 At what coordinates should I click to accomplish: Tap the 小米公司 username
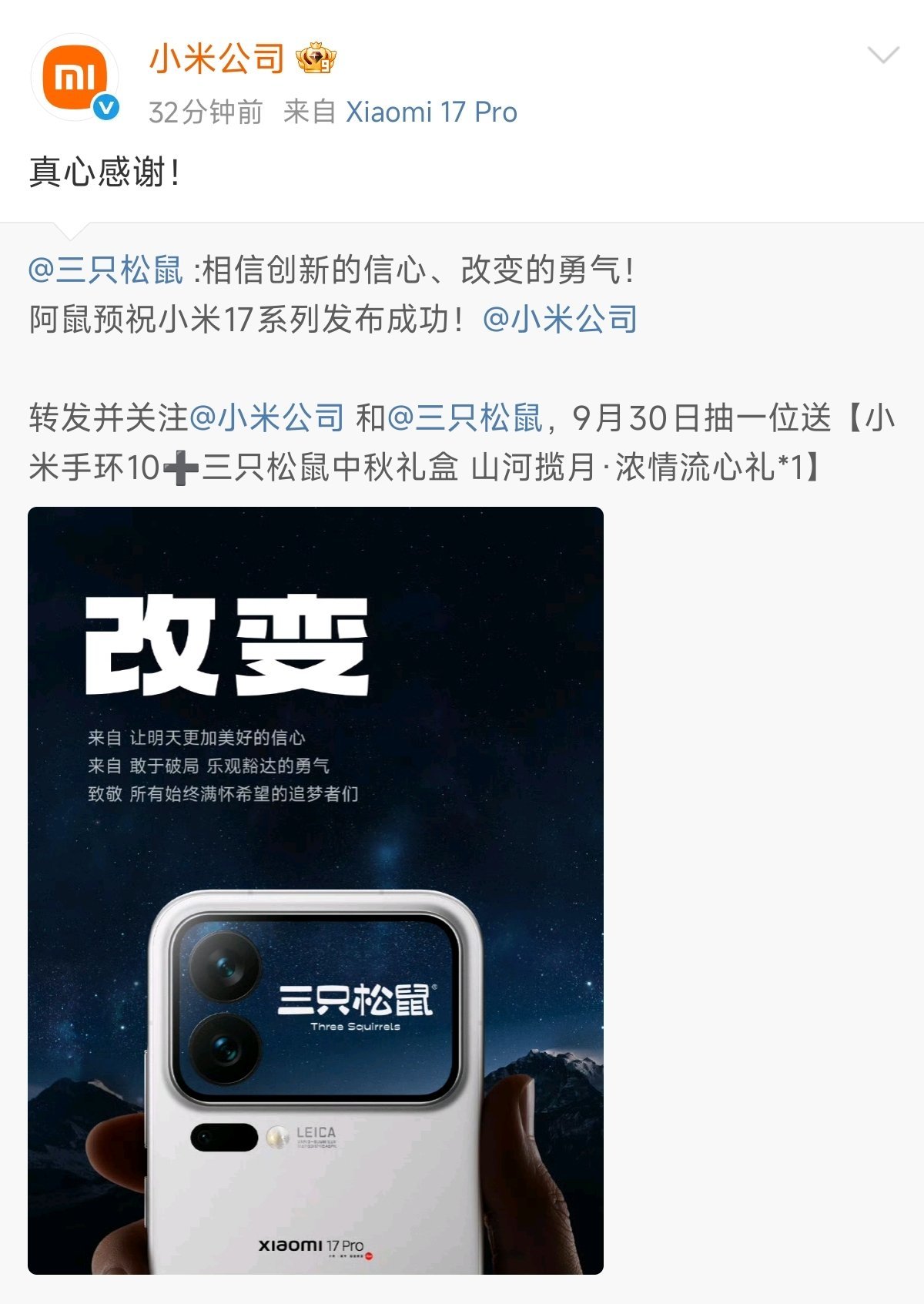click(x=217, y=59)
